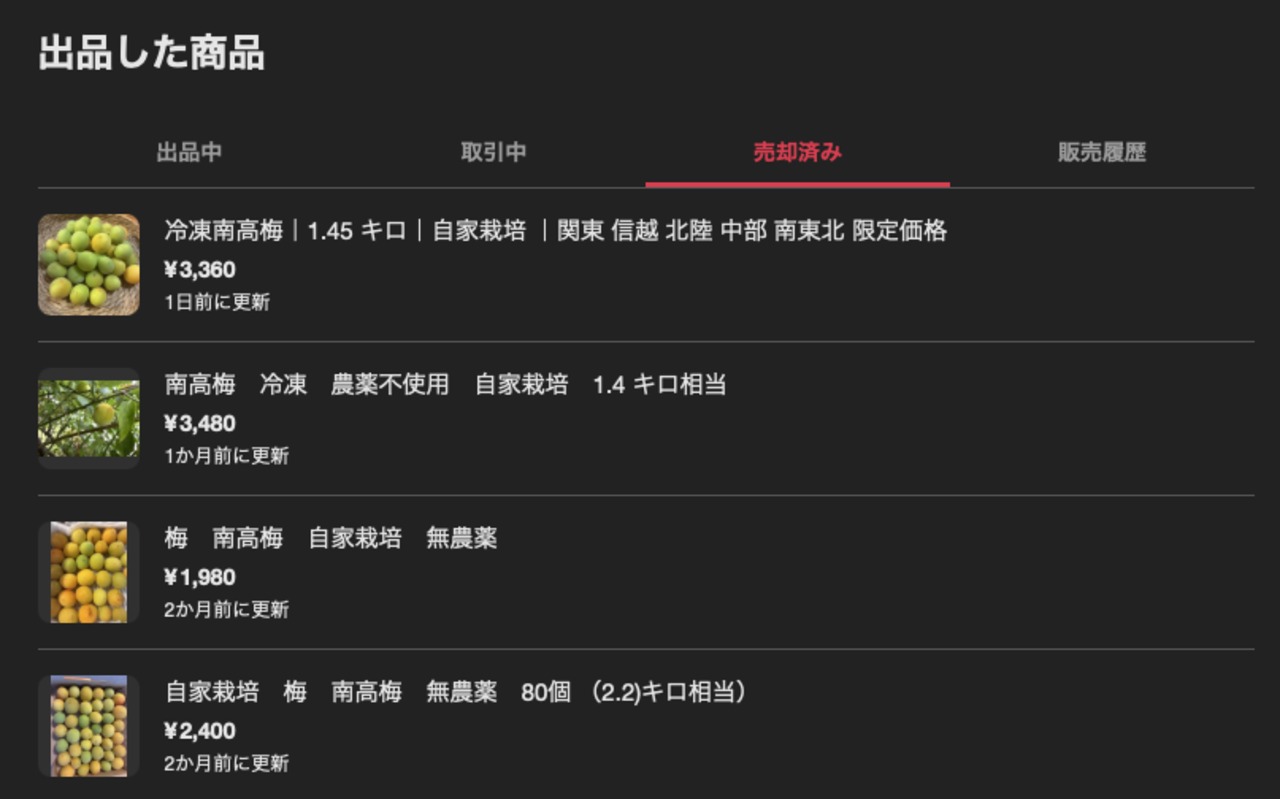Open the 販売履歴 tab

pyautogui.click(x=1102, y=153)
